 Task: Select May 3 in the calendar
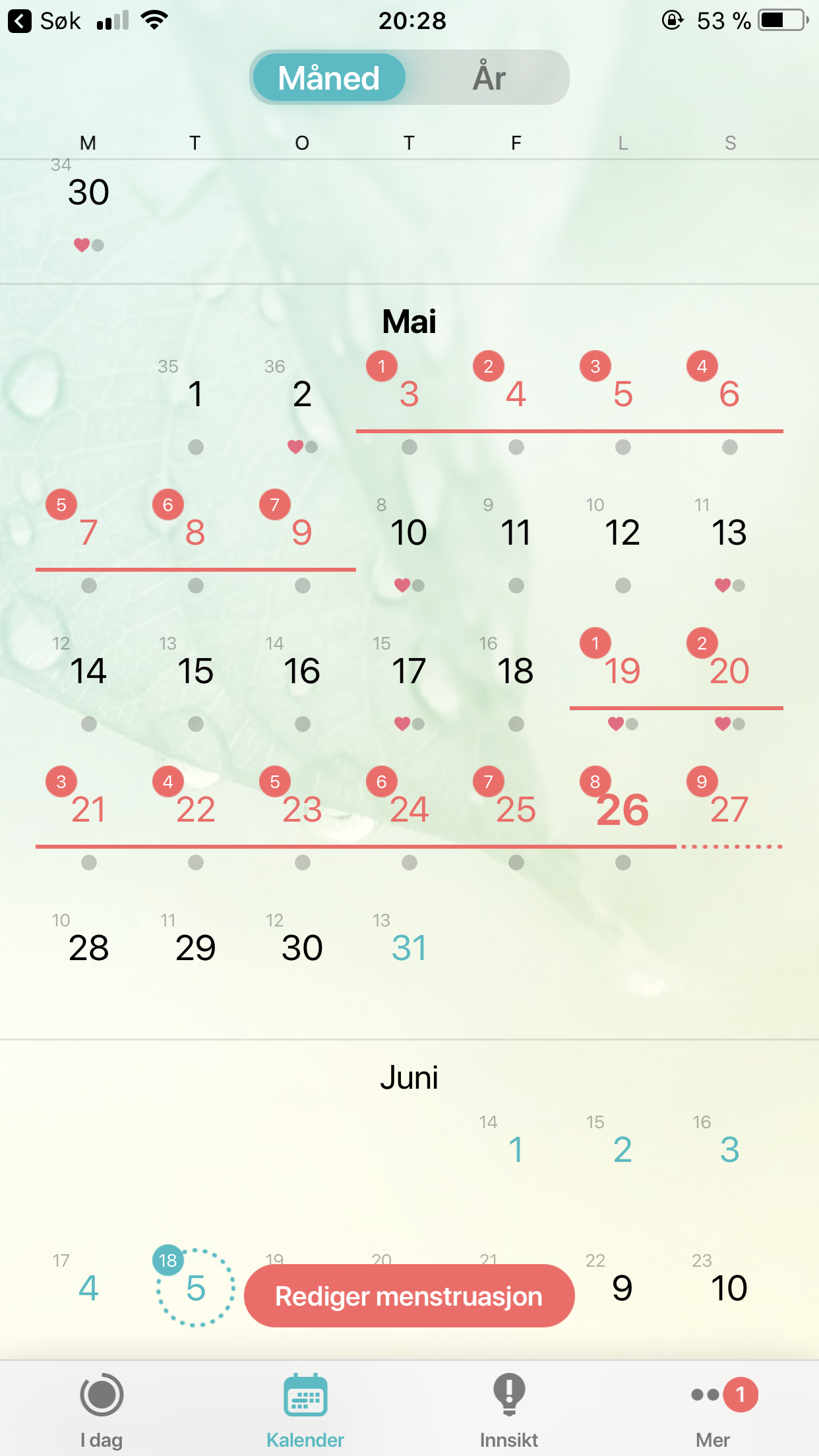click(409, 394)
